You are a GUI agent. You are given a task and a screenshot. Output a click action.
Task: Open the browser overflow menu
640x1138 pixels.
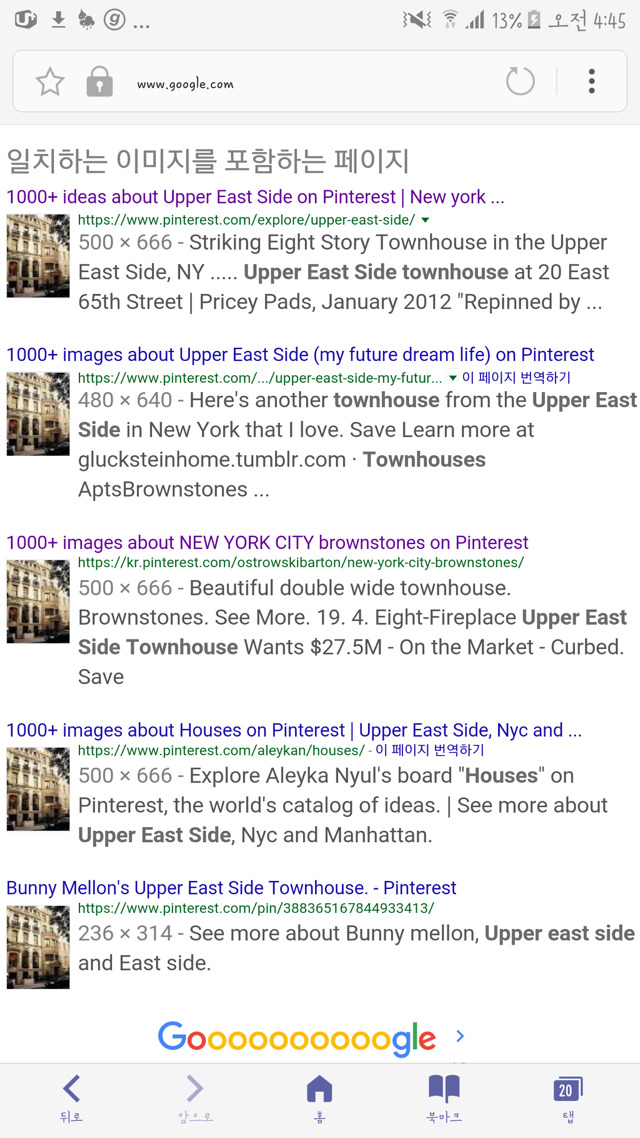592,81
